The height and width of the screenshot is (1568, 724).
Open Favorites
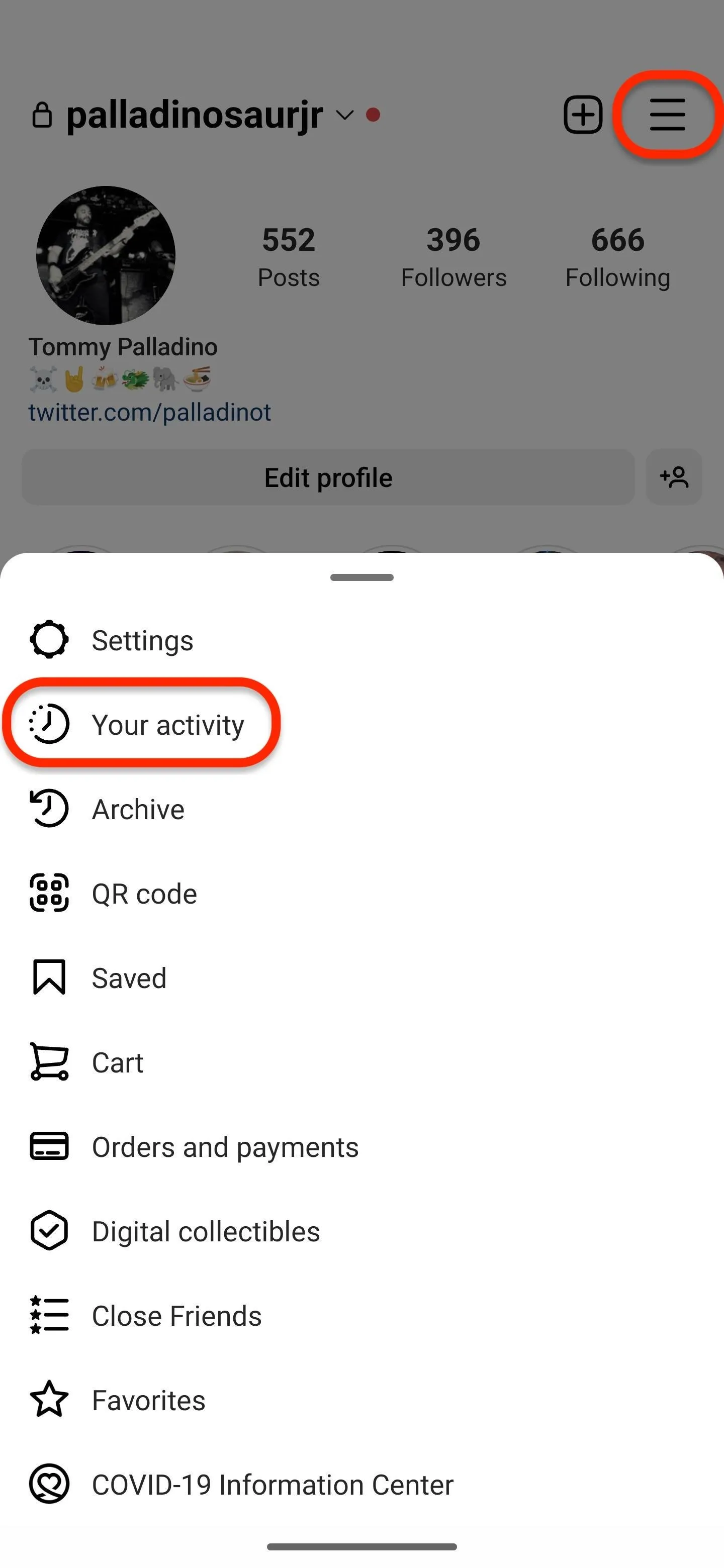tap(361, 1400)
